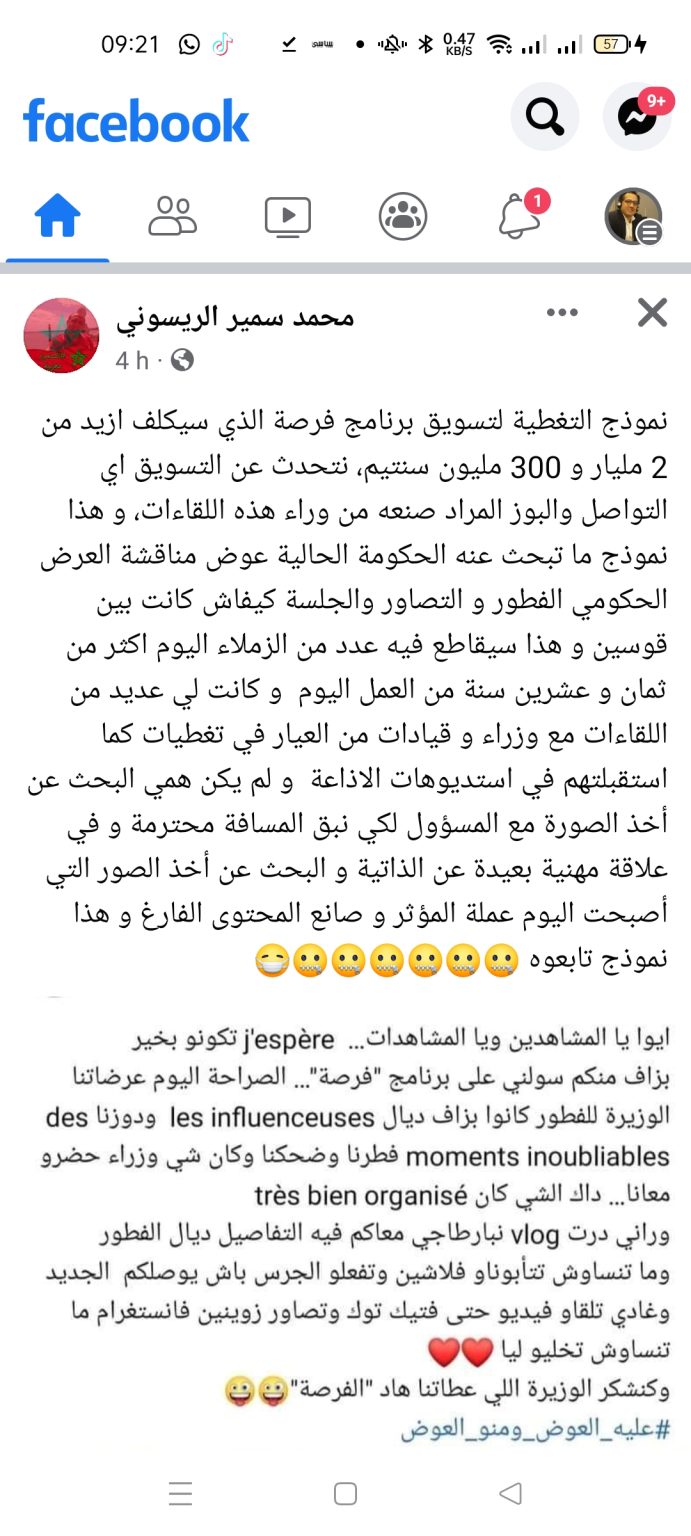Open Facebook search

click(544, 118)
